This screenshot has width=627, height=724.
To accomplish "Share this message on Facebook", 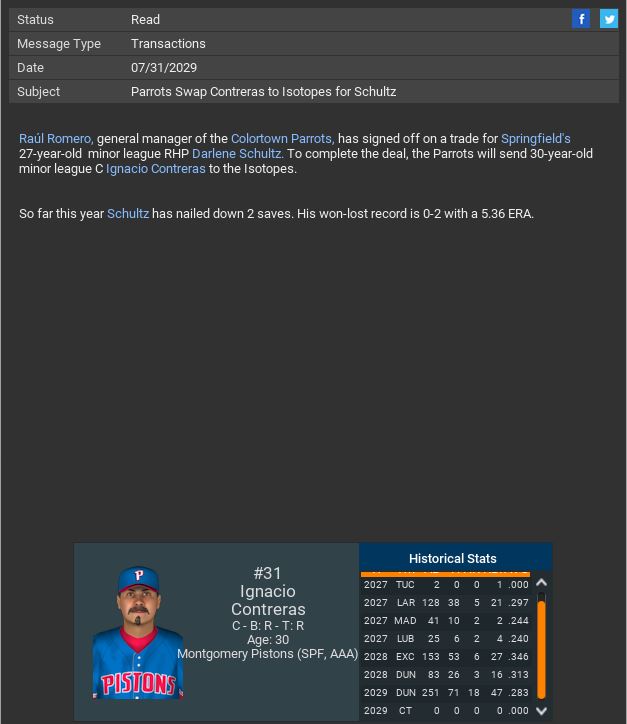I will 581,19.
